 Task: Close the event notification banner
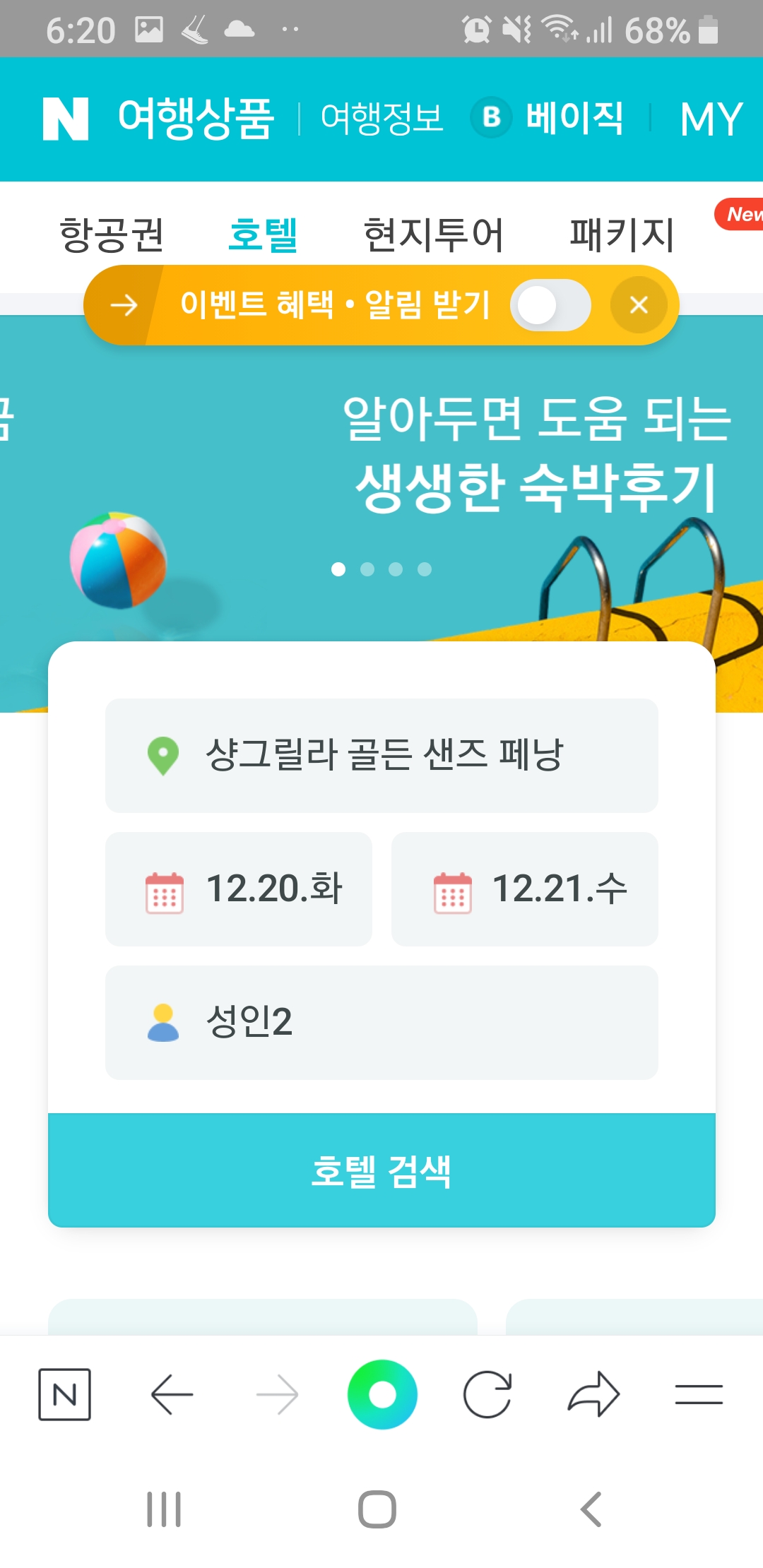(x=639, y=304)
